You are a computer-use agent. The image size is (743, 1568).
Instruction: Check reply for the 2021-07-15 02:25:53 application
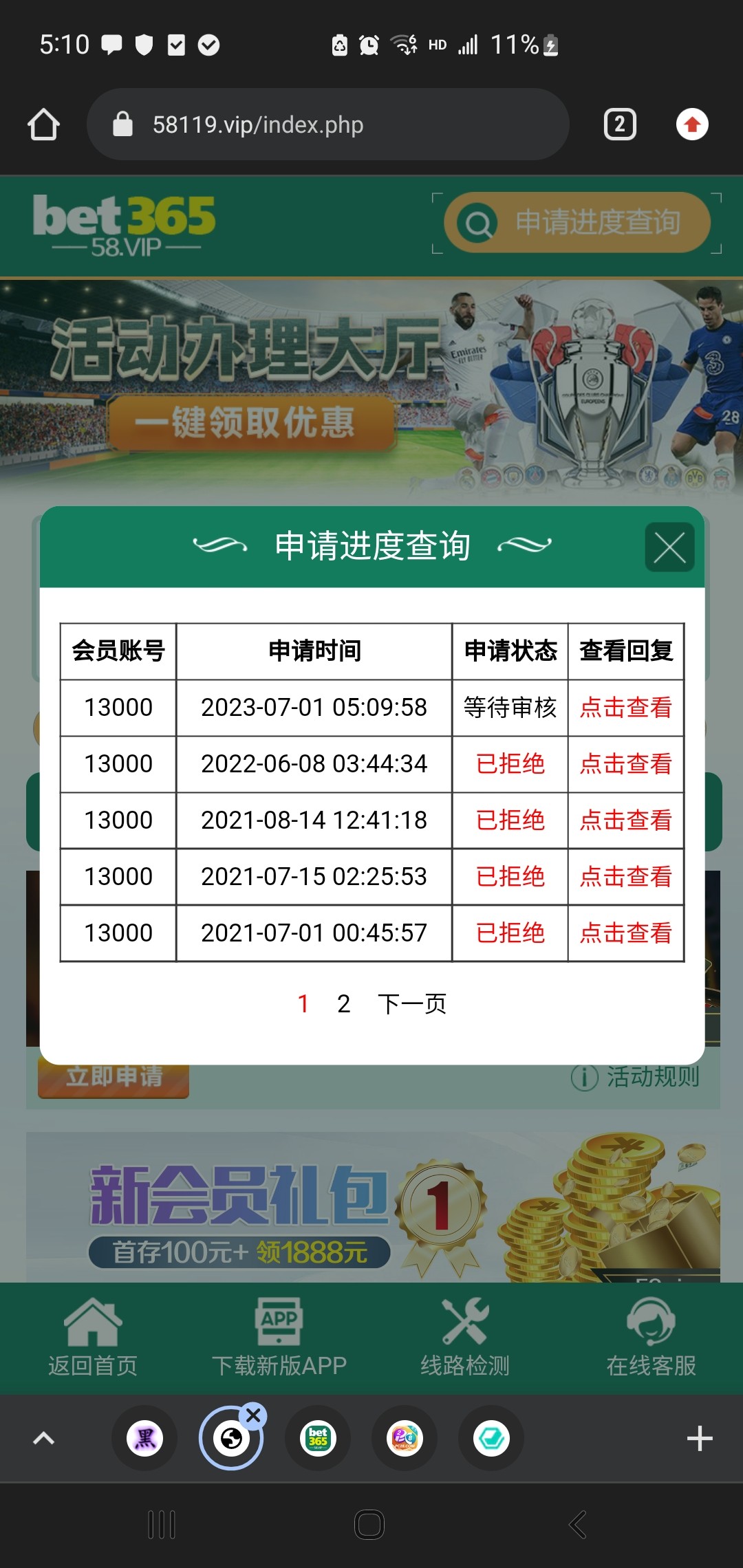coord(625,877)
